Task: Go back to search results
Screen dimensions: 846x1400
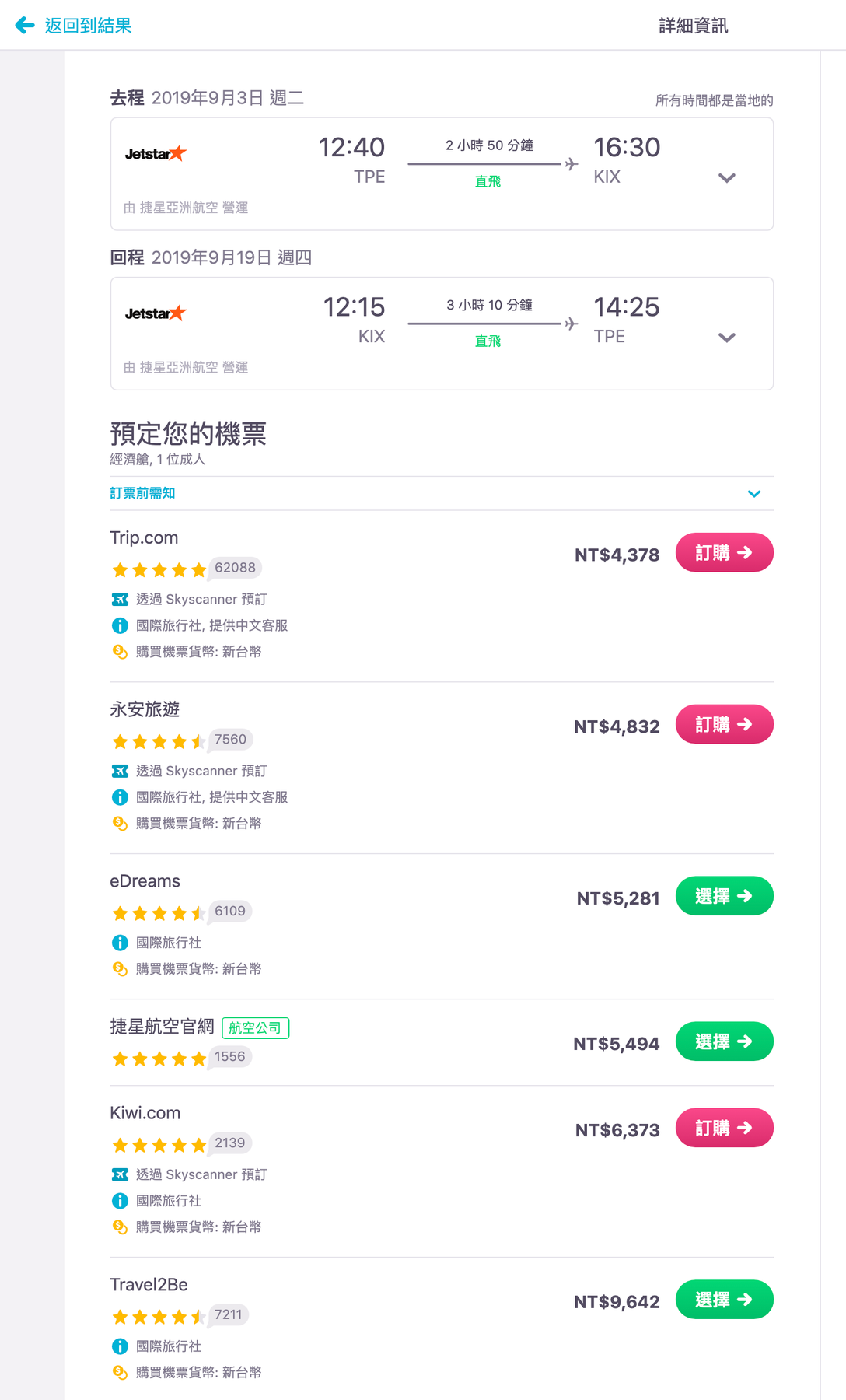Action: [73, 26]
